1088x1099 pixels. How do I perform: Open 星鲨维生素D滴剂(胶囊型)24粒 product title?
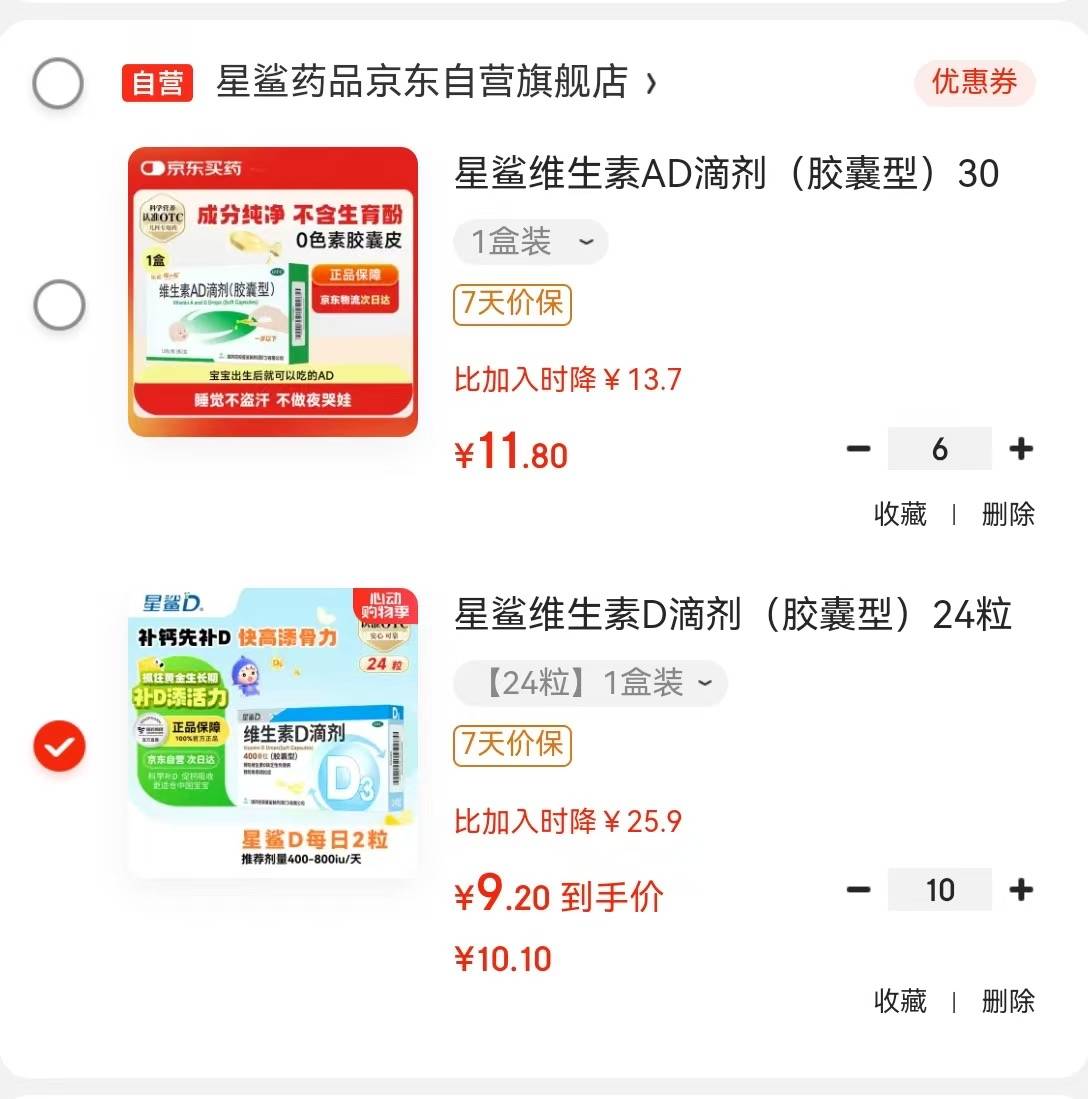coord(732,615)
